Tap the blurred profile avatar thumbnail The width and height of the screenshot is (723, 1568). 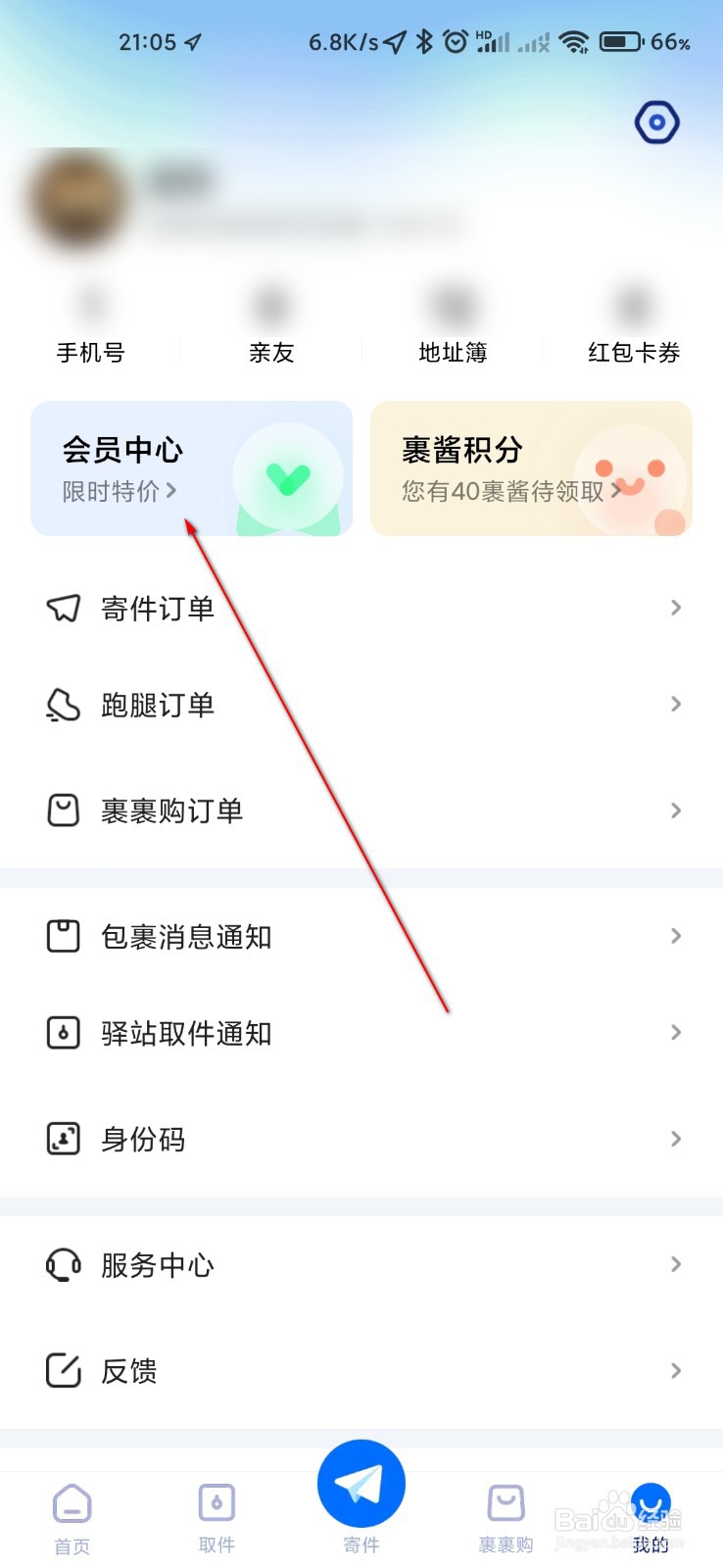(x=75, y=203)
